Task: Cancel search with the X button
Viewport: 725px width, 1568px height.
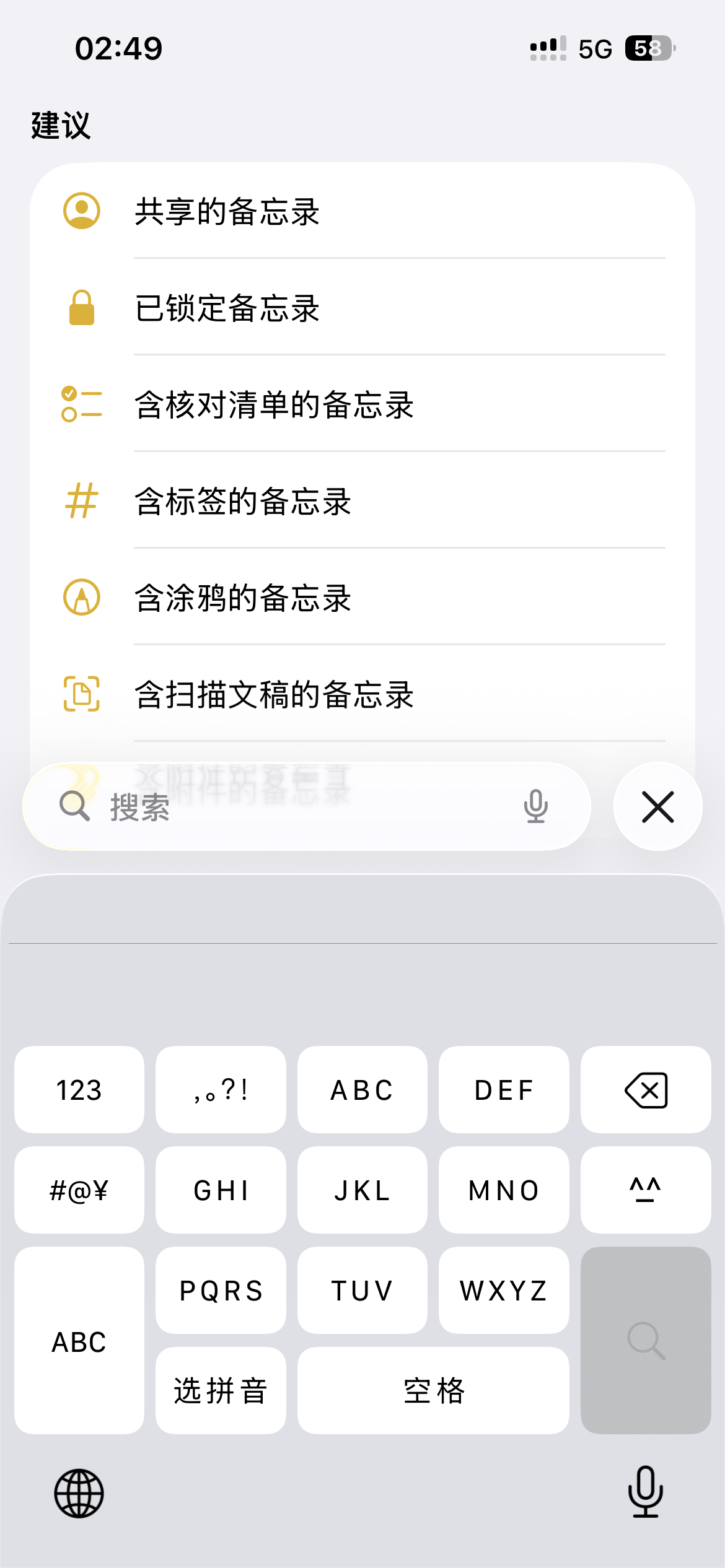Action: [657, 806]
